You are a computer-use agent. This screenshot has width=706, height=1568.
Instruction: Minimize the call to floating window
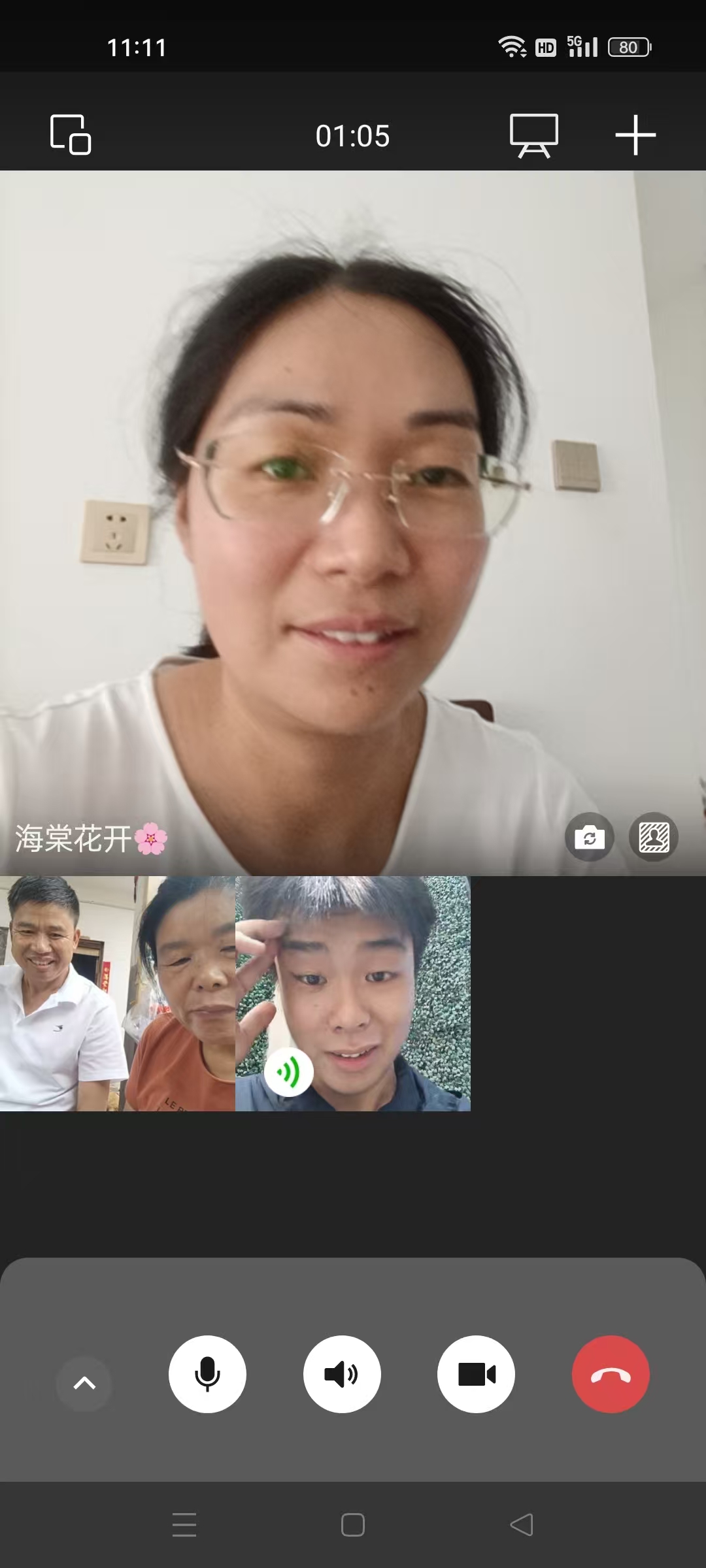tap(71, 135)
